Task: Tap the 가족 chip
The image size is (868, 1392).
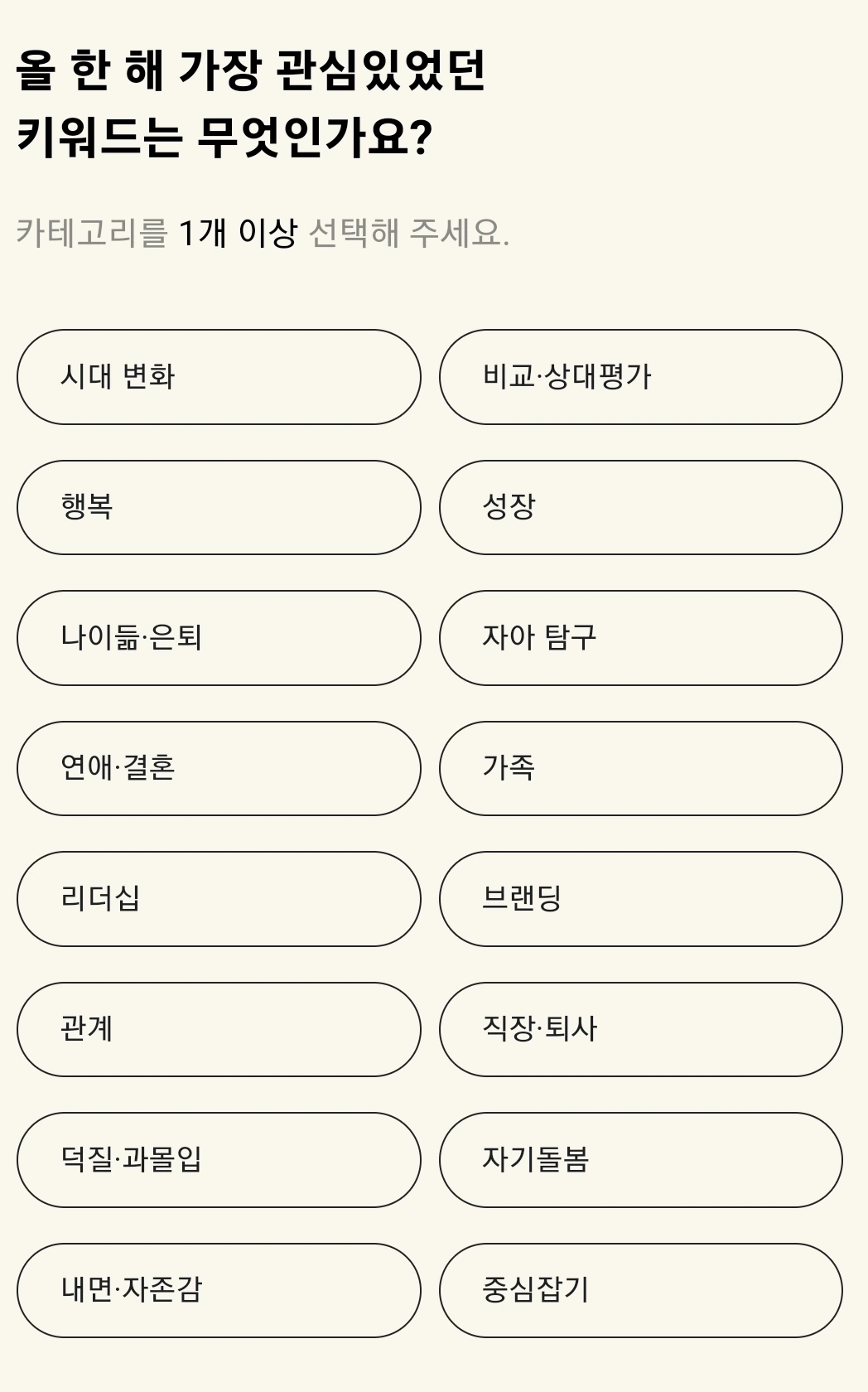Action: coord(641,768)
